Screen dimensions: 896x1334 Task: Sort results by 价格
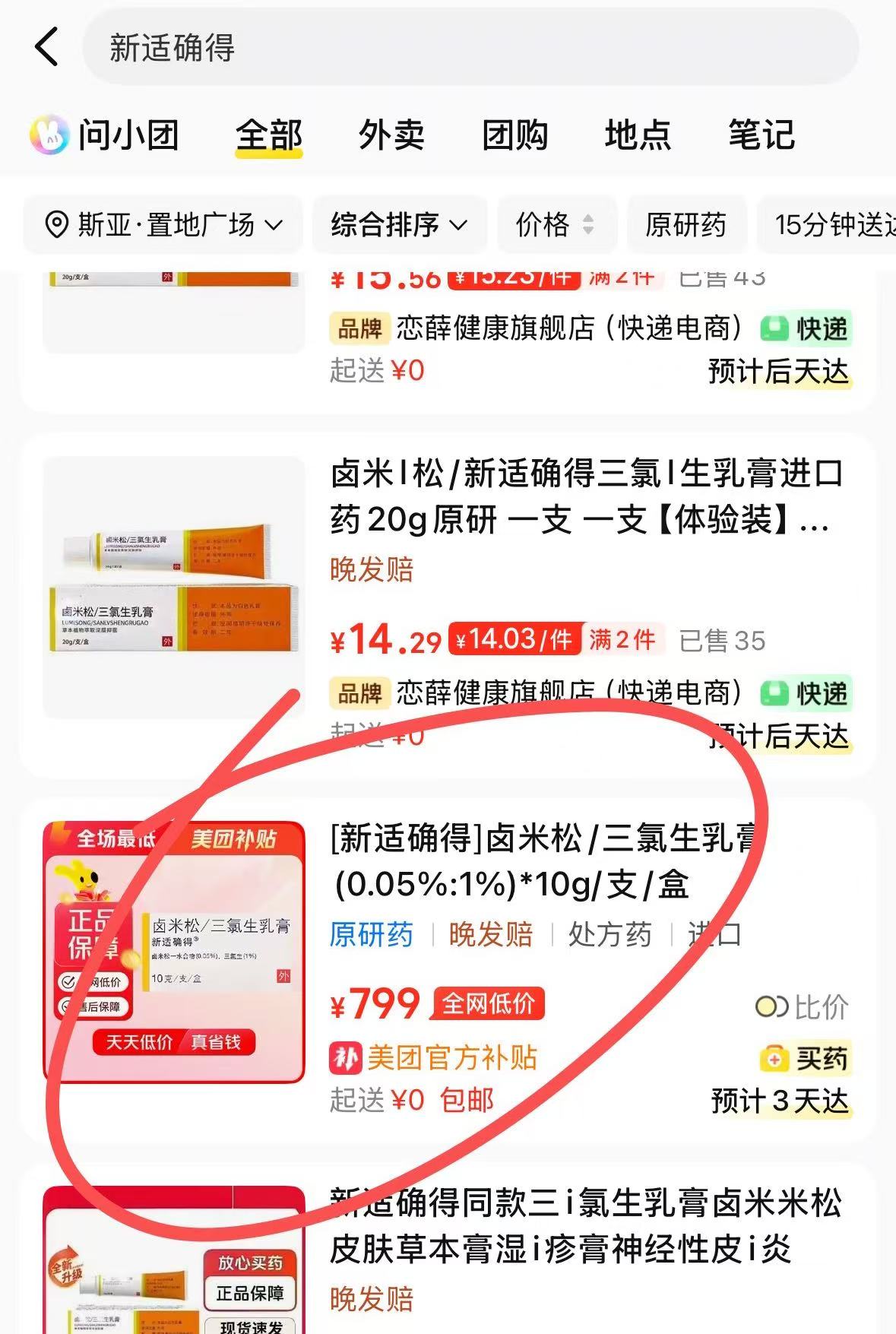click(556, 224)
